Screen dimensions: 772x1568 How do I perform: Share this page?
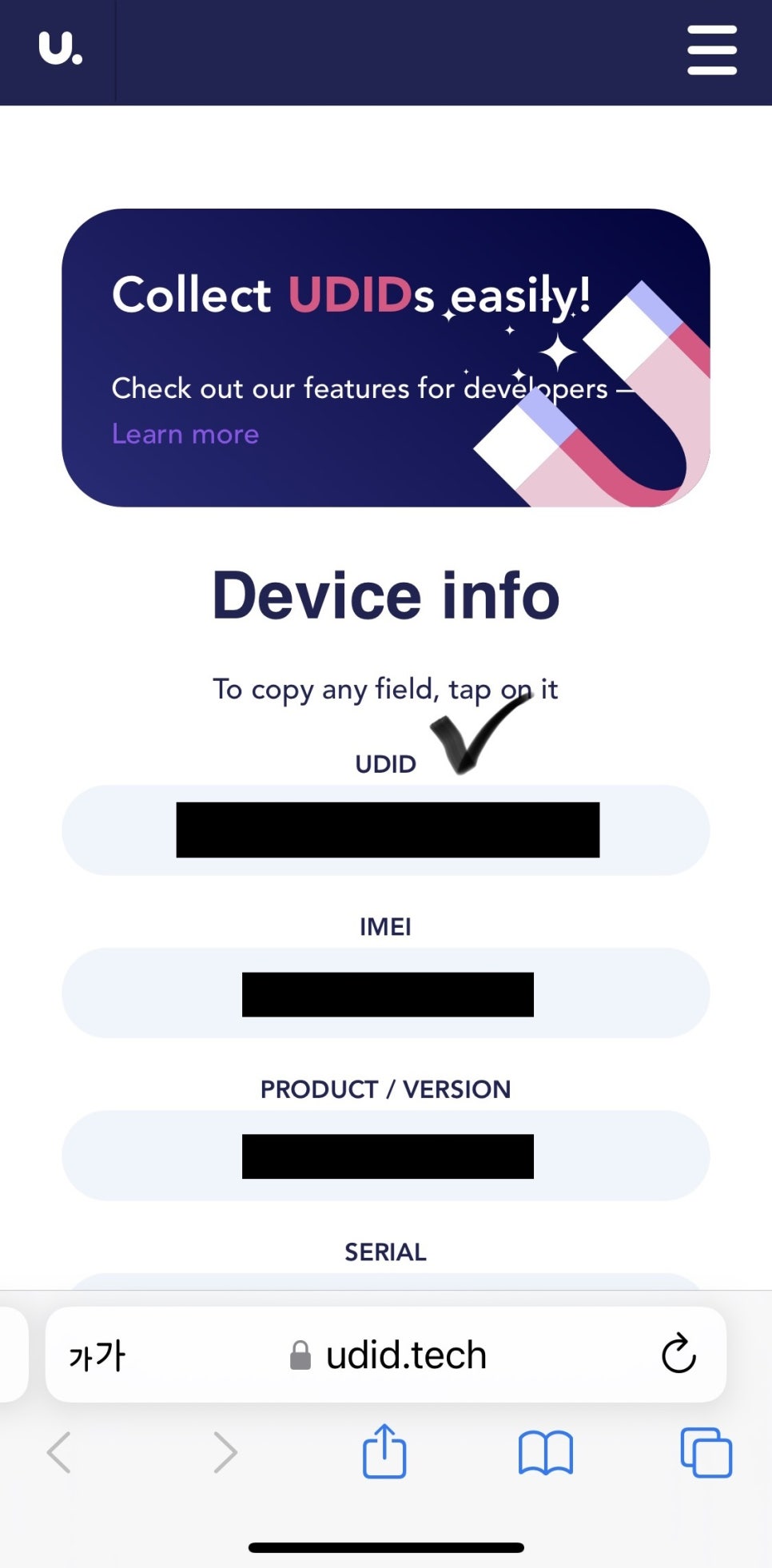click(384, 1451)
